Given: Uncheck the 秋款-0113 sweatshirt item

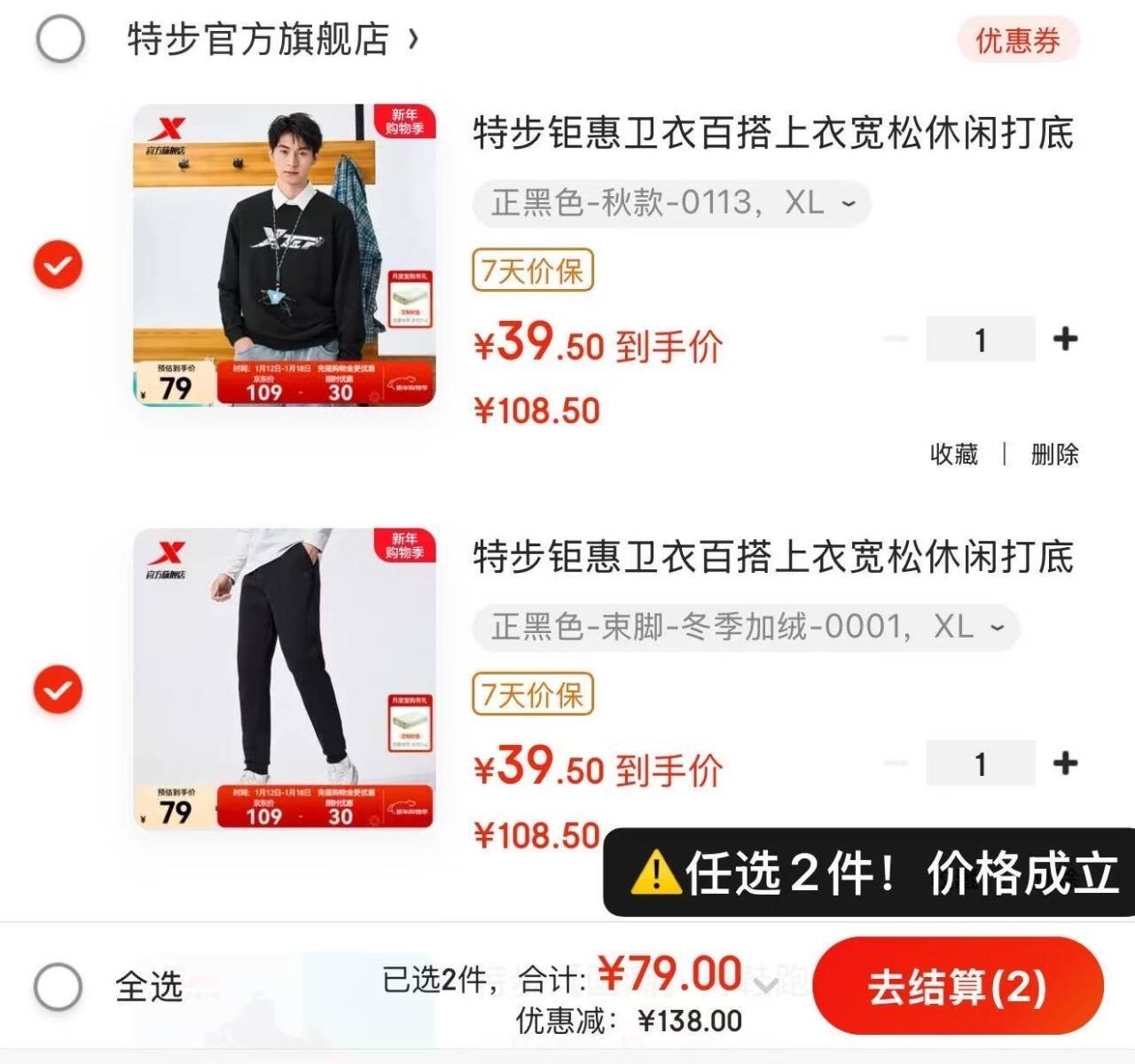Looking at the screenshot, I should point(58,264).
